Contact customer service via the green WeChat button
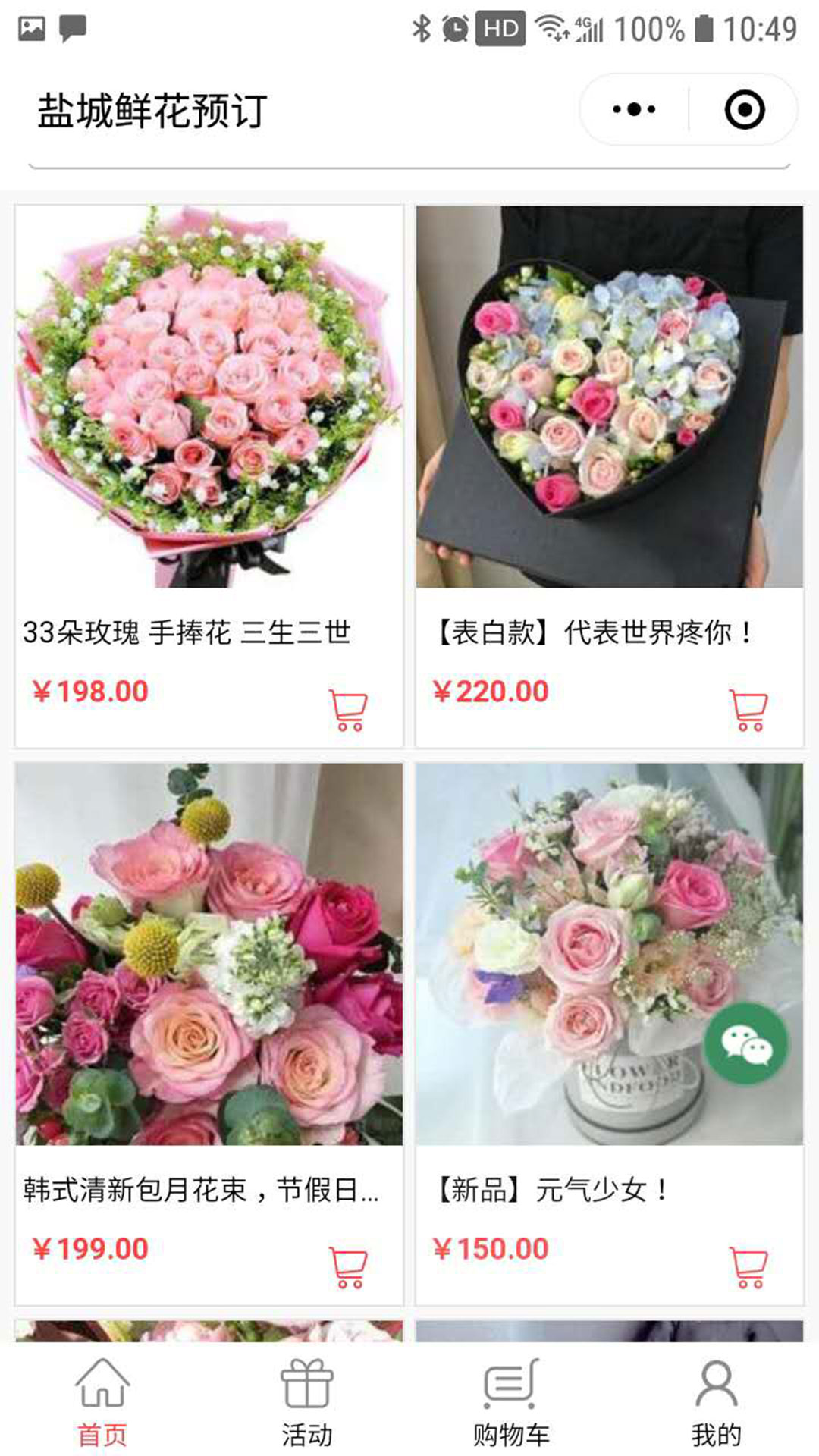The width and height of the screenshot is (819, 1456). pyautogui.click(x=747, y=1043)
